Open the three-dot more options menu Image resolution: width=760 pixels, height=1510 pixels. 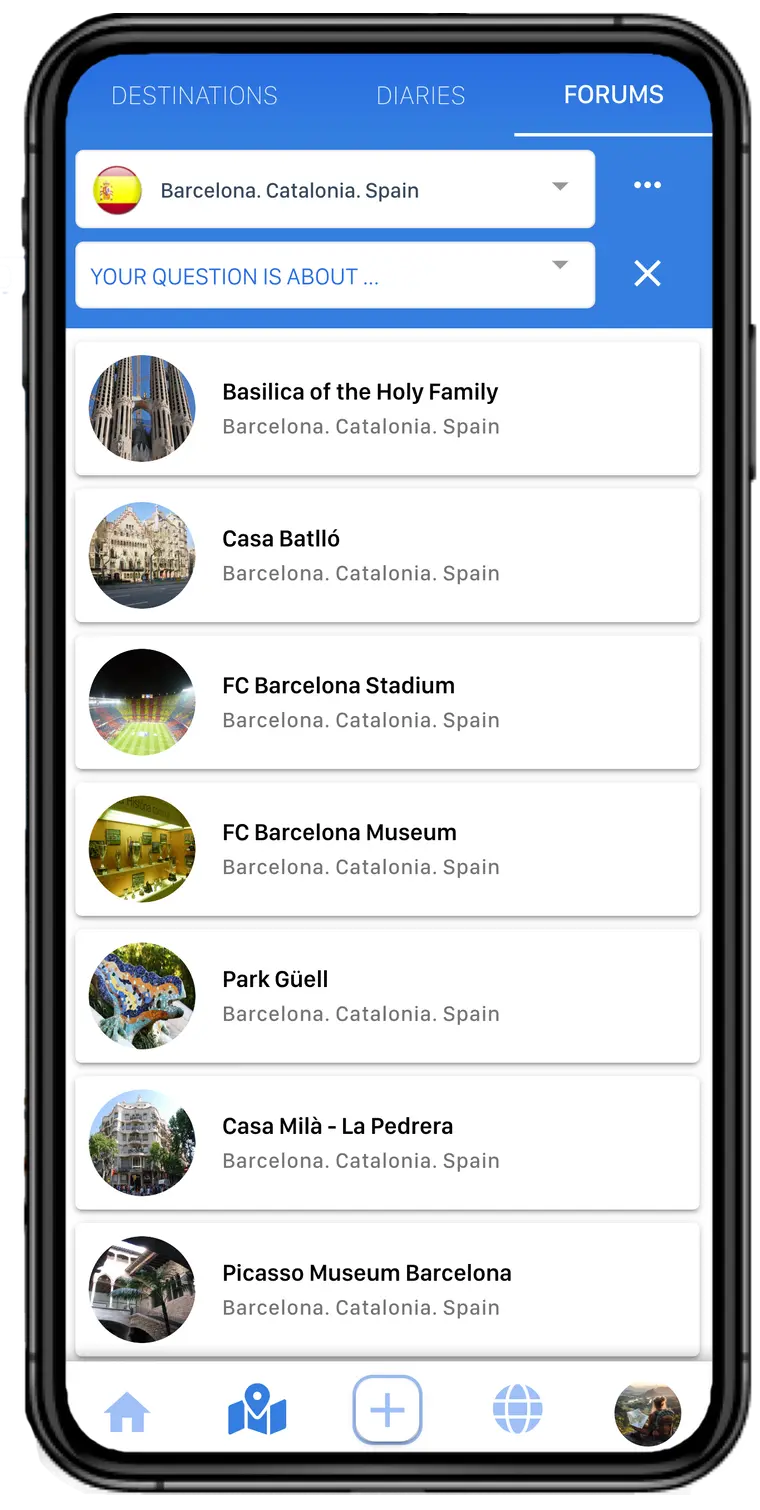[647, 185]
